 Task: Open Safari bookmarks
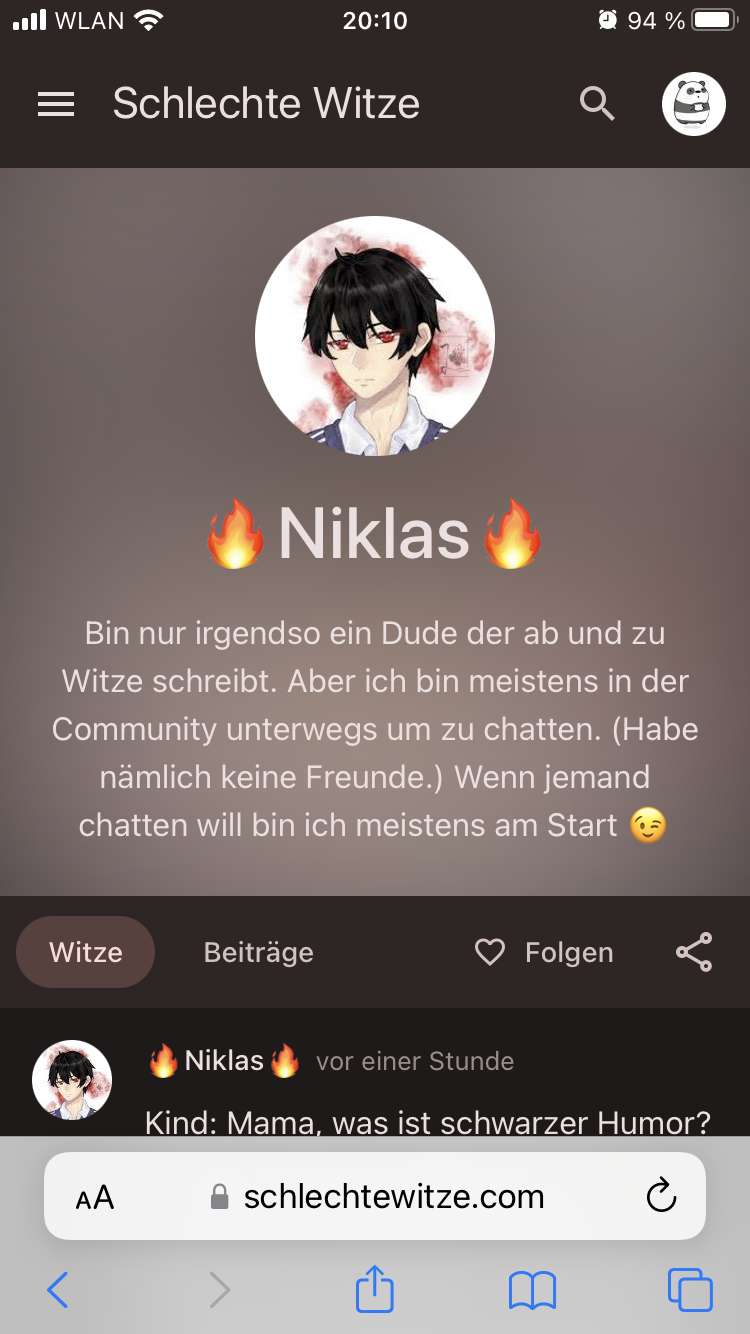(532, 1290)
